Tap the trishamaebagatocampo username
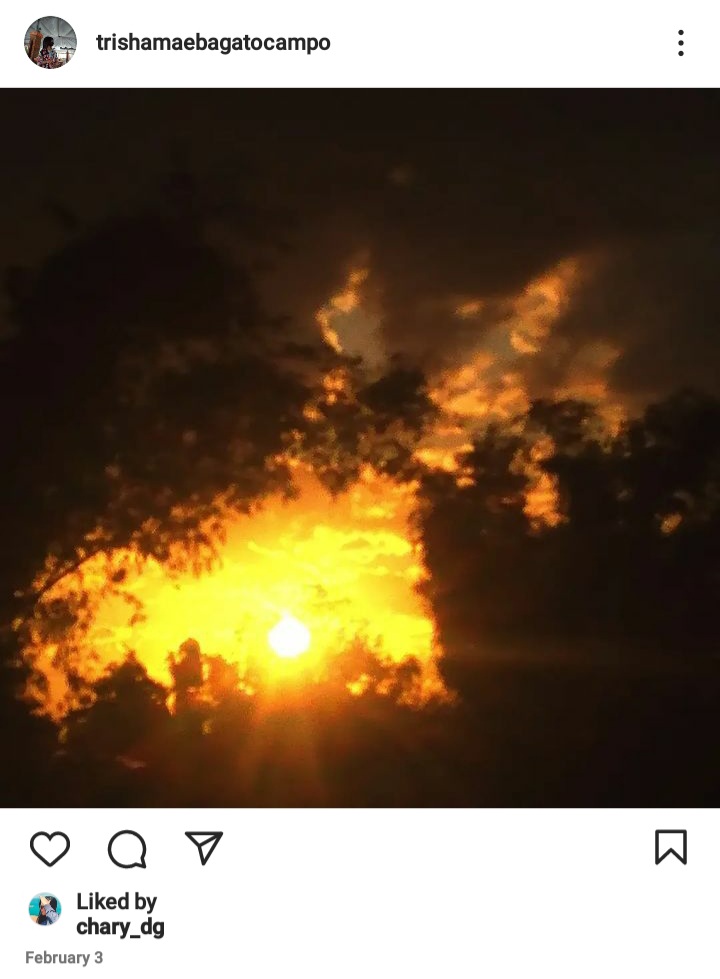This screenshot has height=979, width=720. 213,43
